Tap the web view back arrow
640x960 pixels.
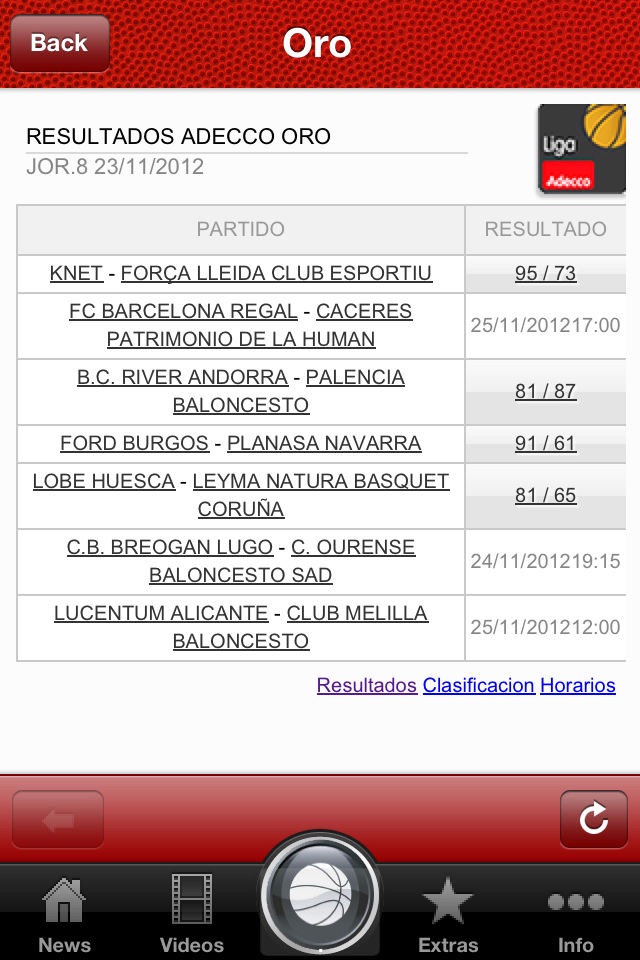point(58,819)
